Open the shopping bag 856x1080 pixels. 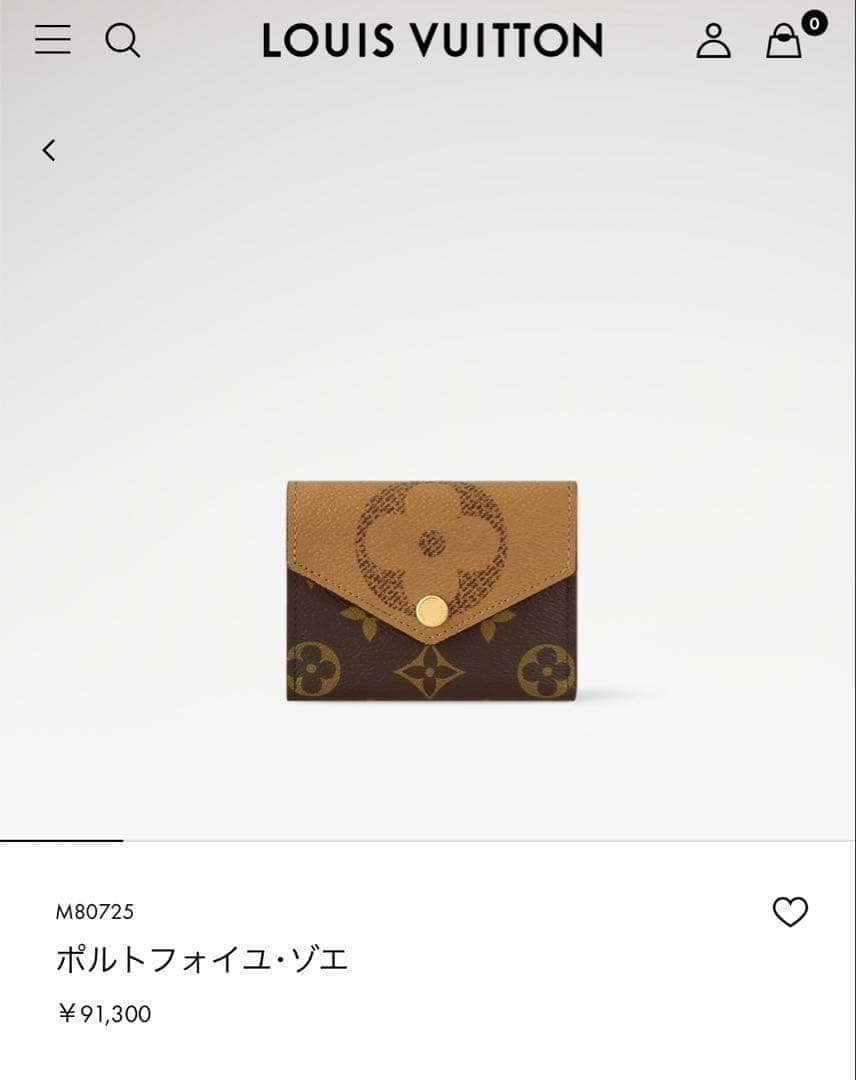tap(785, 41)
